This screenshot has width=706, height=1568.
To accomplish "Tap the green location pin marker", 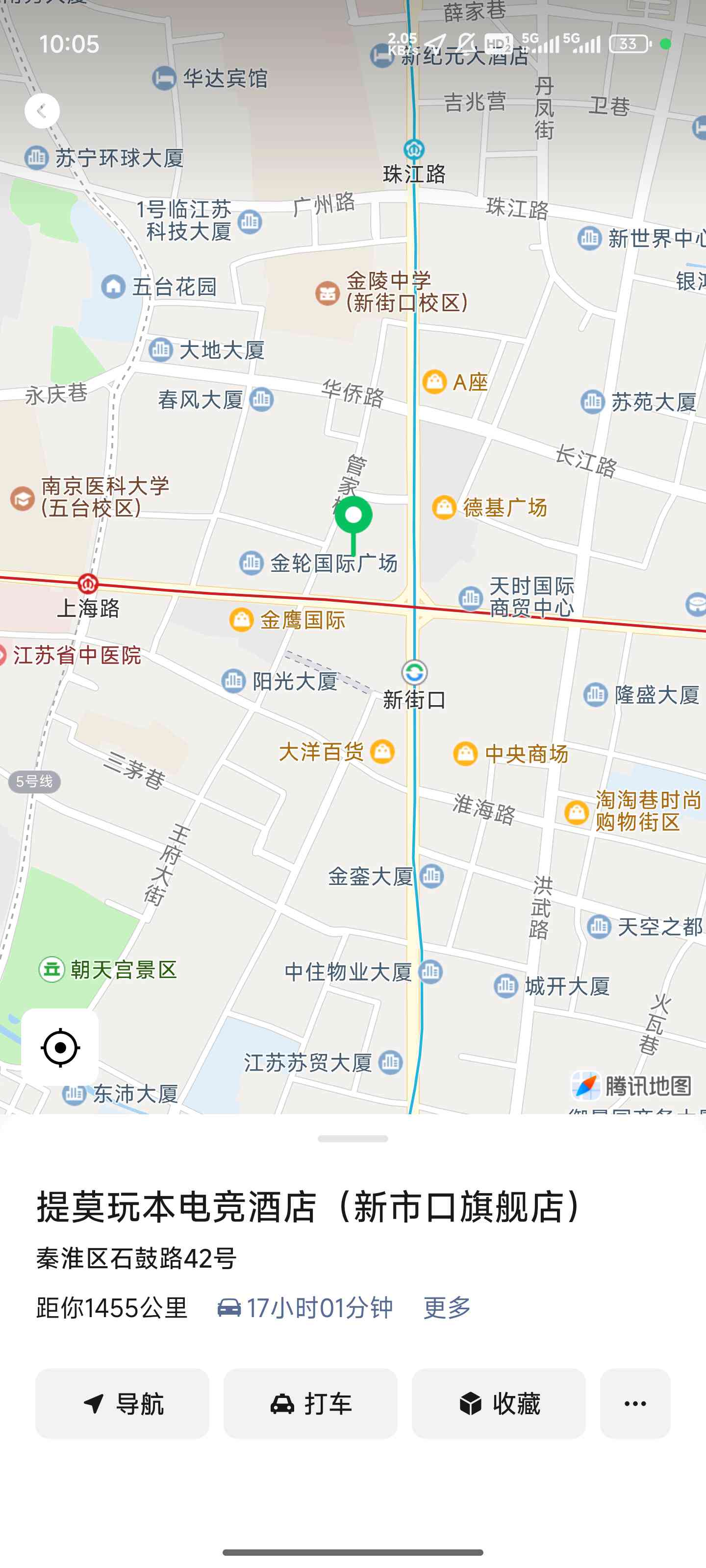I will click(353, 516).
